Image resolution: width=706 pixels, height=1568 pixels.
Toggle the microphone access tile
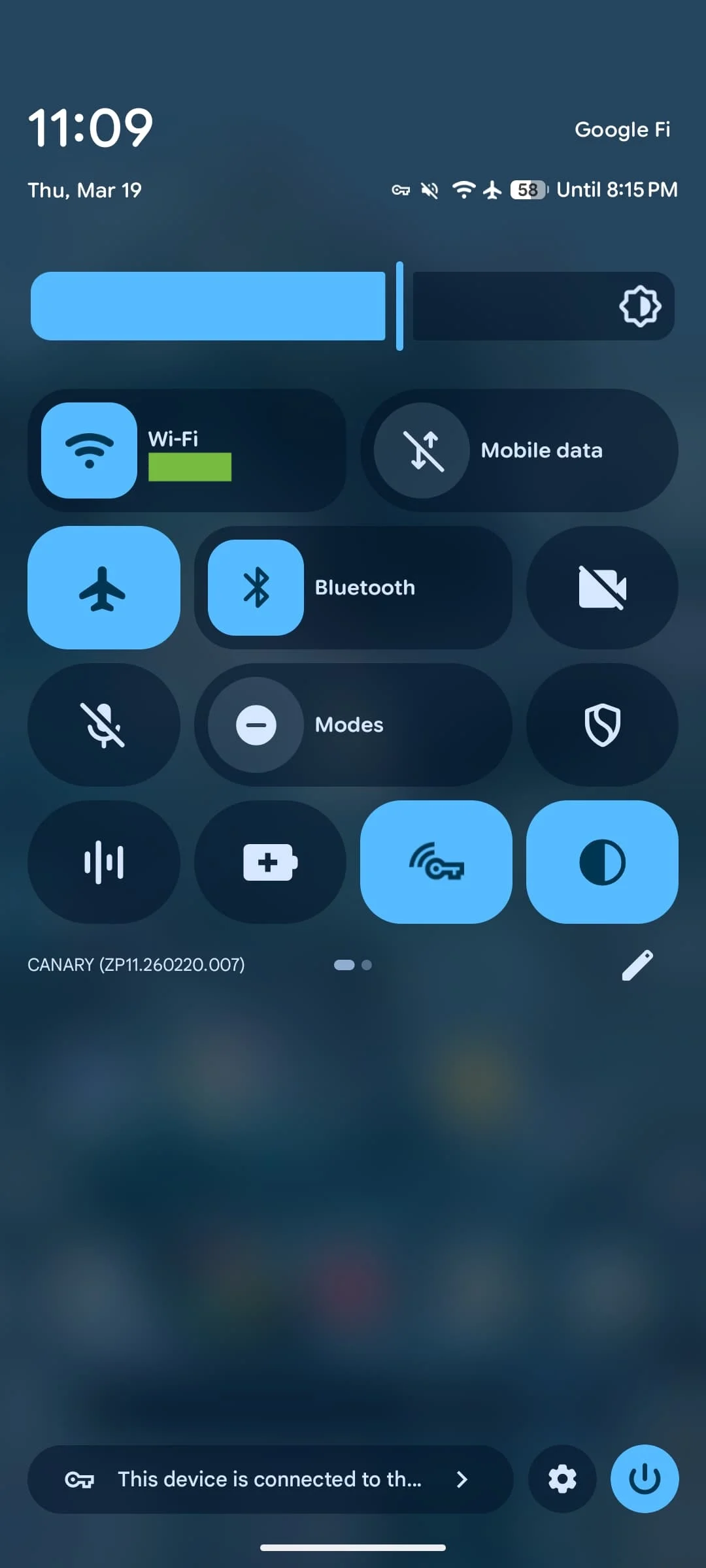[103, 725]
